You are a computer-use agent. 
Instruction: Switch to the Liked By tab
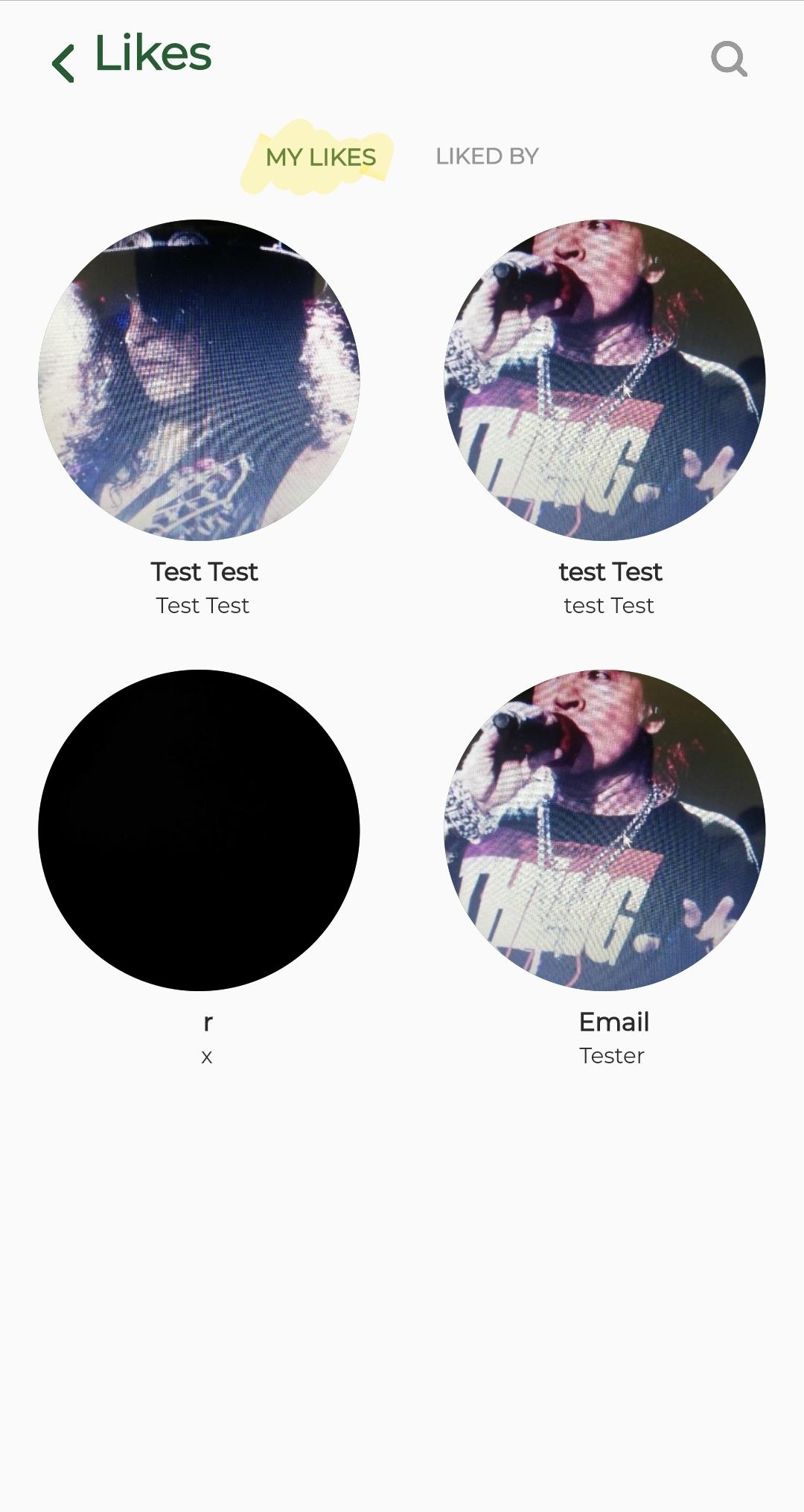[x=487, y=156]
